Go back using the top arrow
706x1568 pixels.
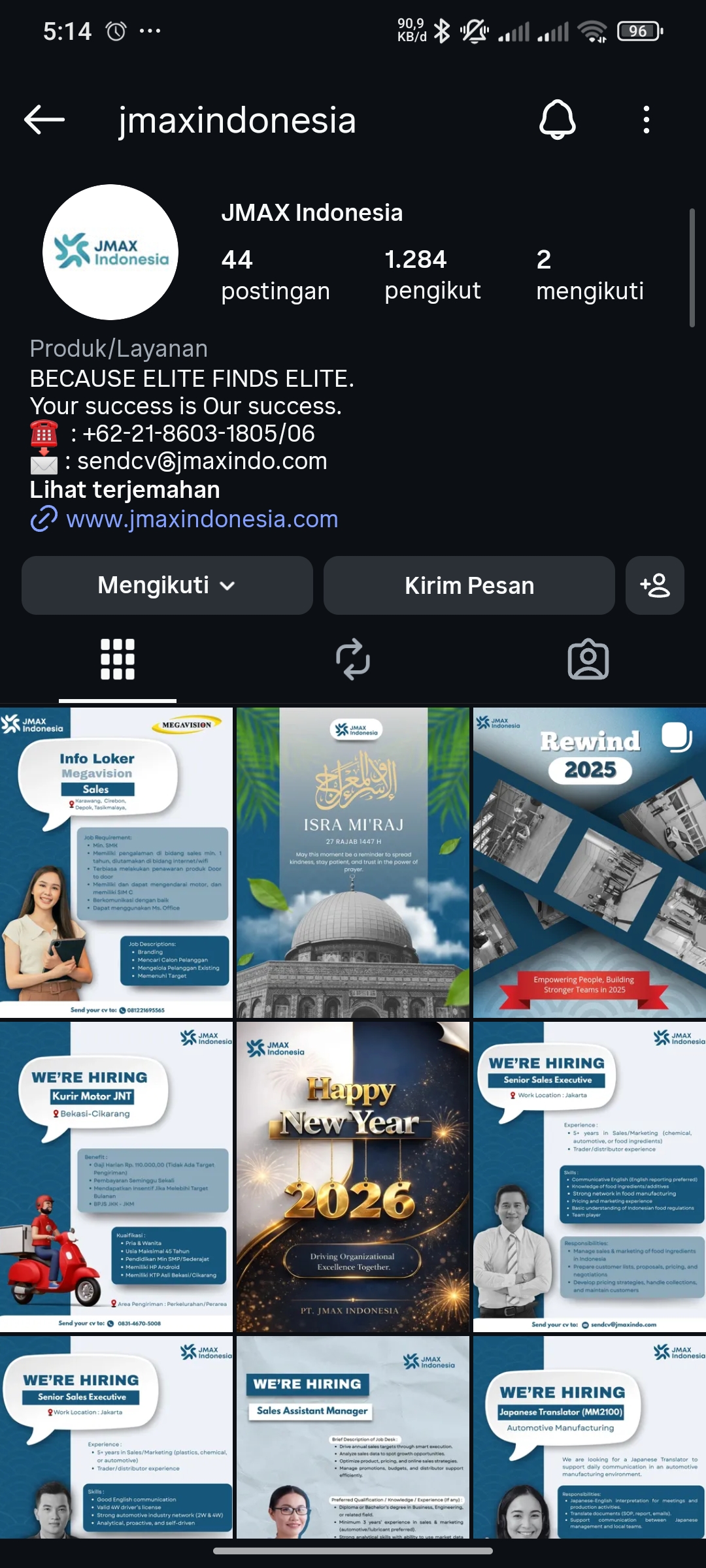click(x=44, y=120)
